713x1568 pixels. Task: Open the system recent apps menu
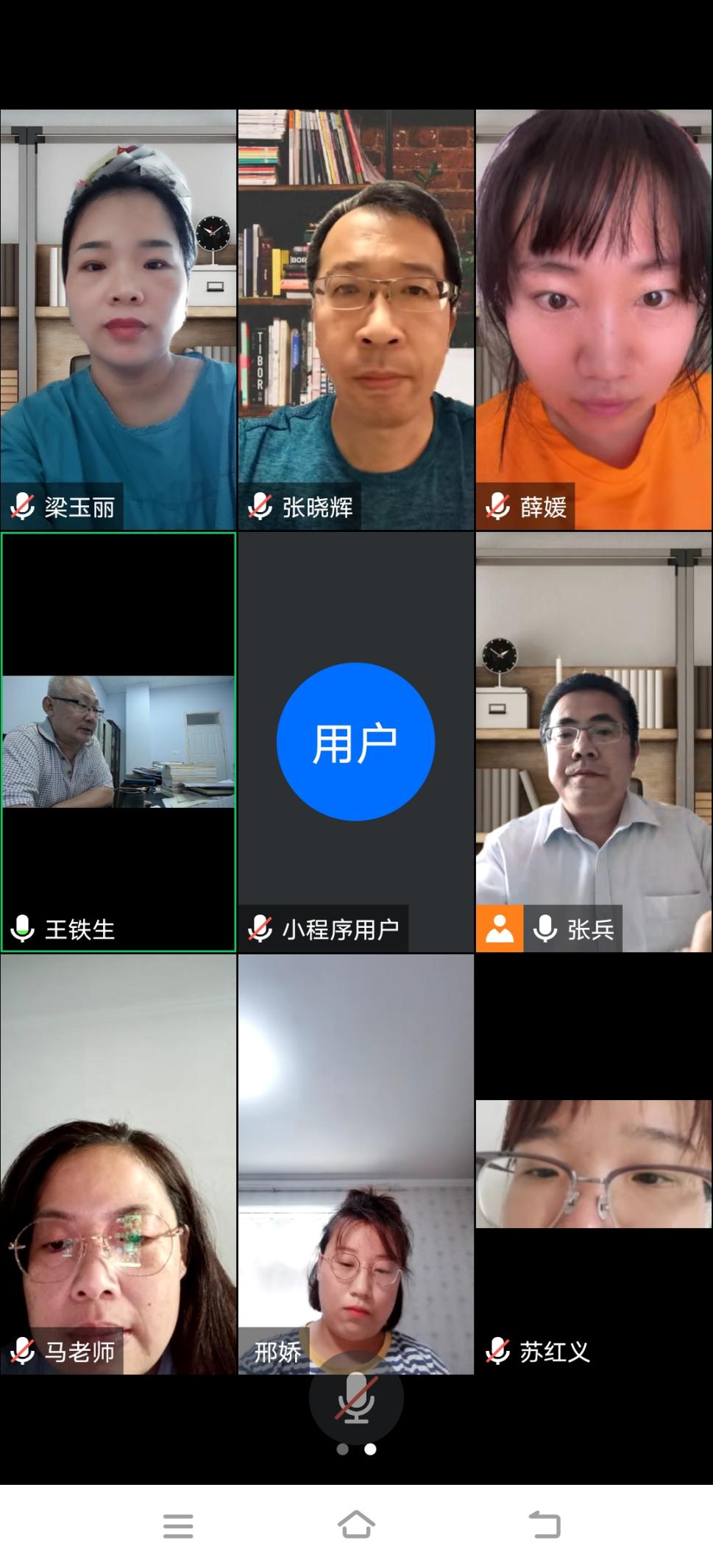[178, 1525]
